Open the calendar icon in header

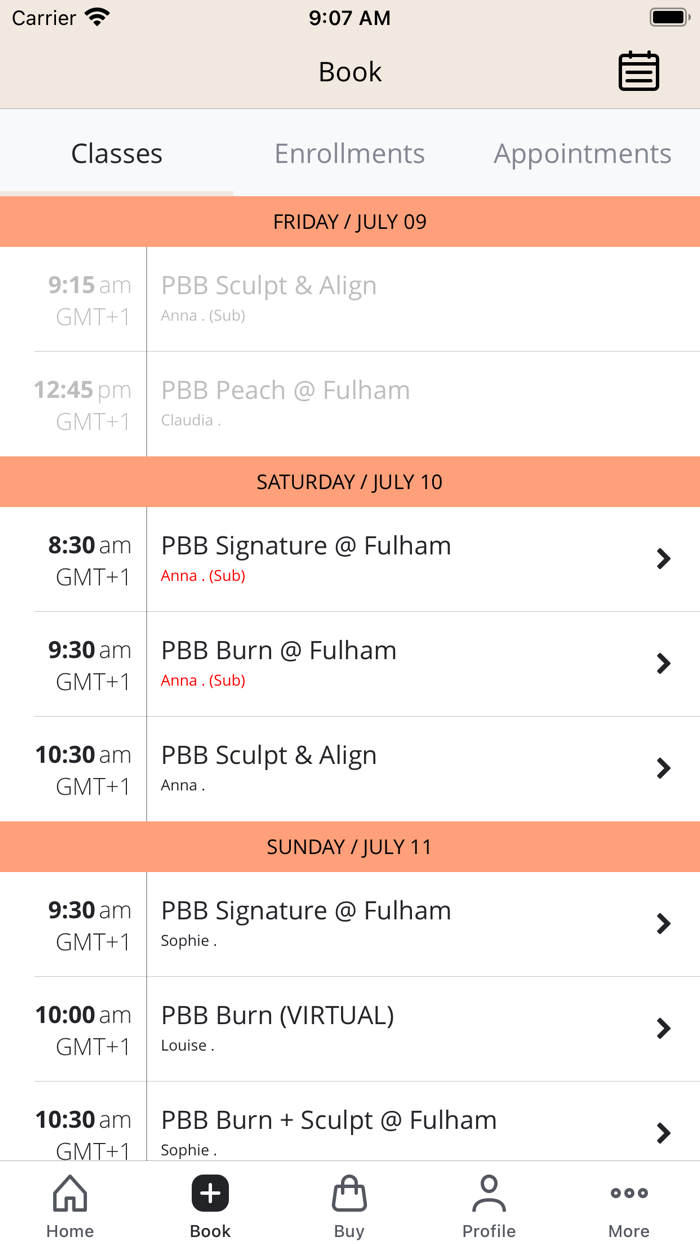(638, 72)
